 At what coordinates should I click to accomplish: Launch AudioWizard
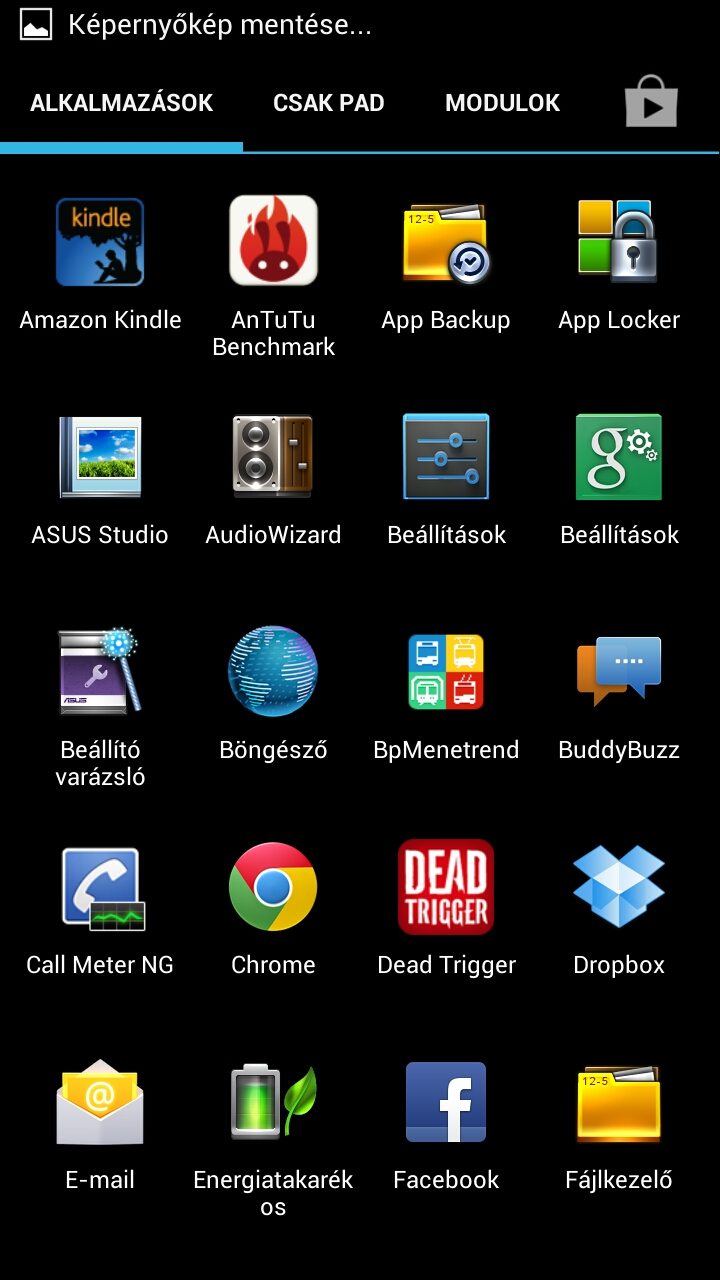273,457
